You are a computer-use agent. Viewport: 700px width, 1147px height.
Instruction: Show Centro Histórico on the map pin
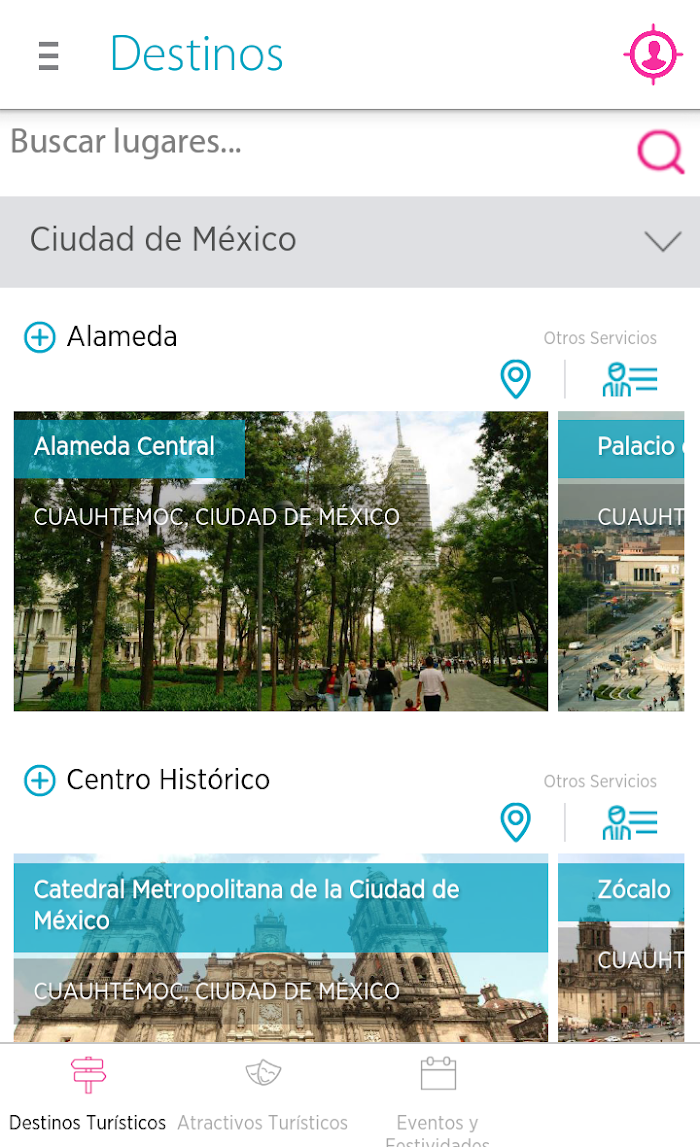pyautogui.click(x=515, y=822)
